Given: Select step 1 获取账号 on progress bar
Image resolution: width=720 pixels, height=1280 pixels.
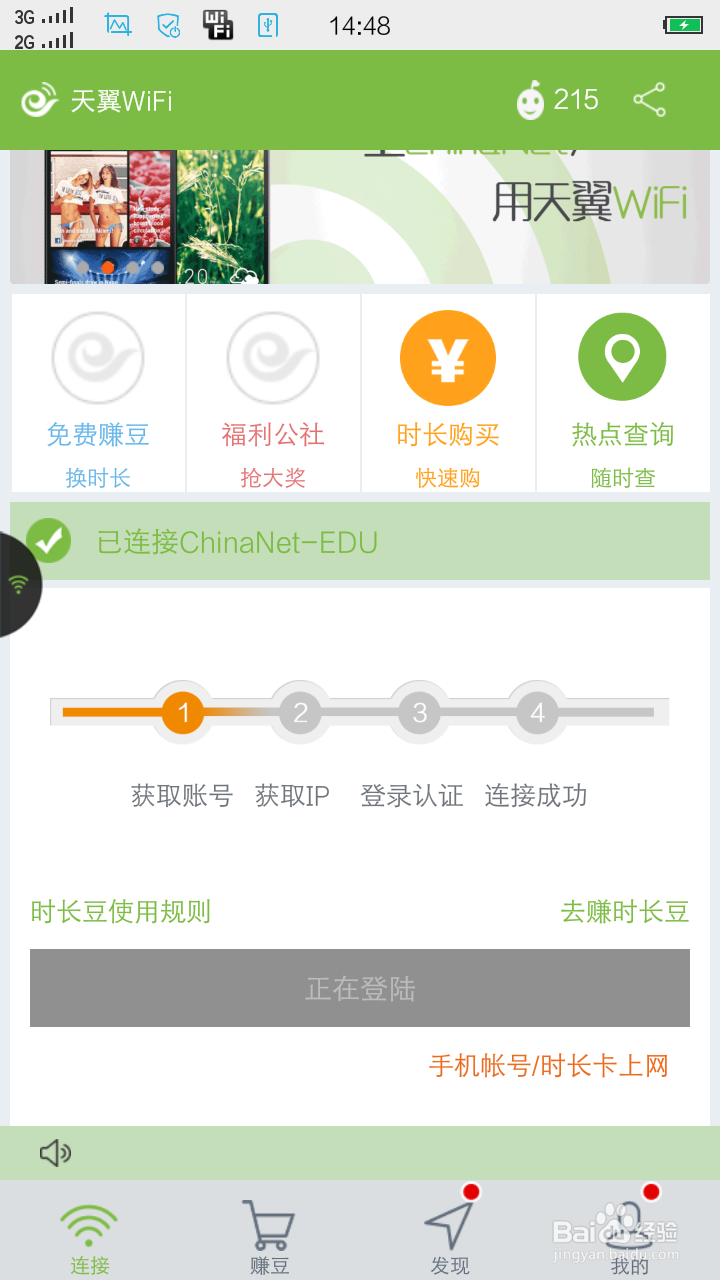Looking at the screenshot, I should click(x=181, y=713).
